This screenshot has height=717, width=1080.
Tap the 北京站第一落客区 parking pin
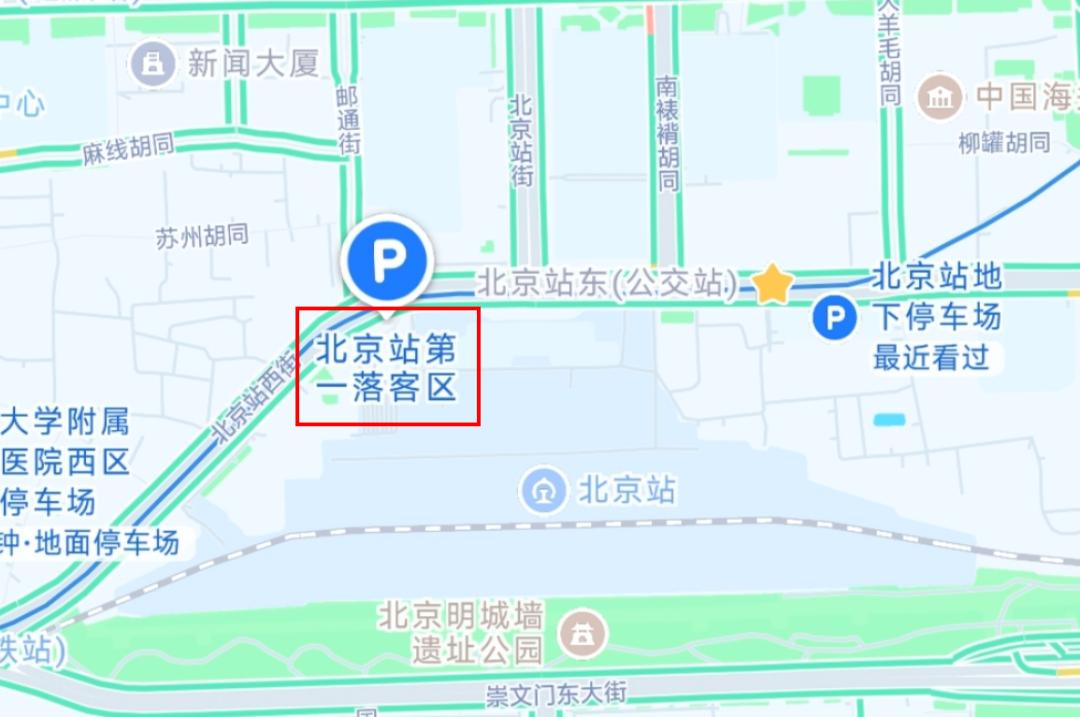386,261
